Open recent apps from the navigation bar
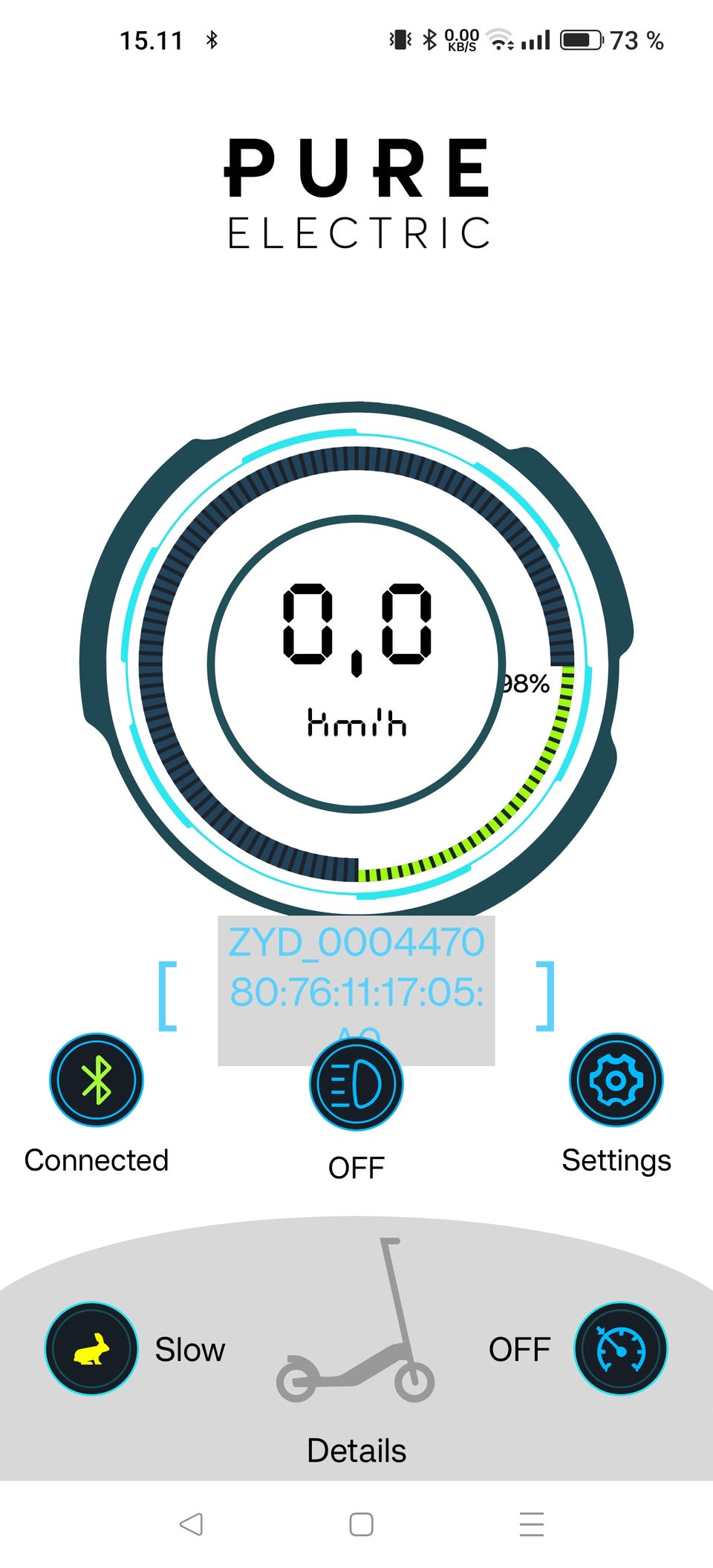The height and width of the screenshot is (1568, 713). click(532, 1524)
